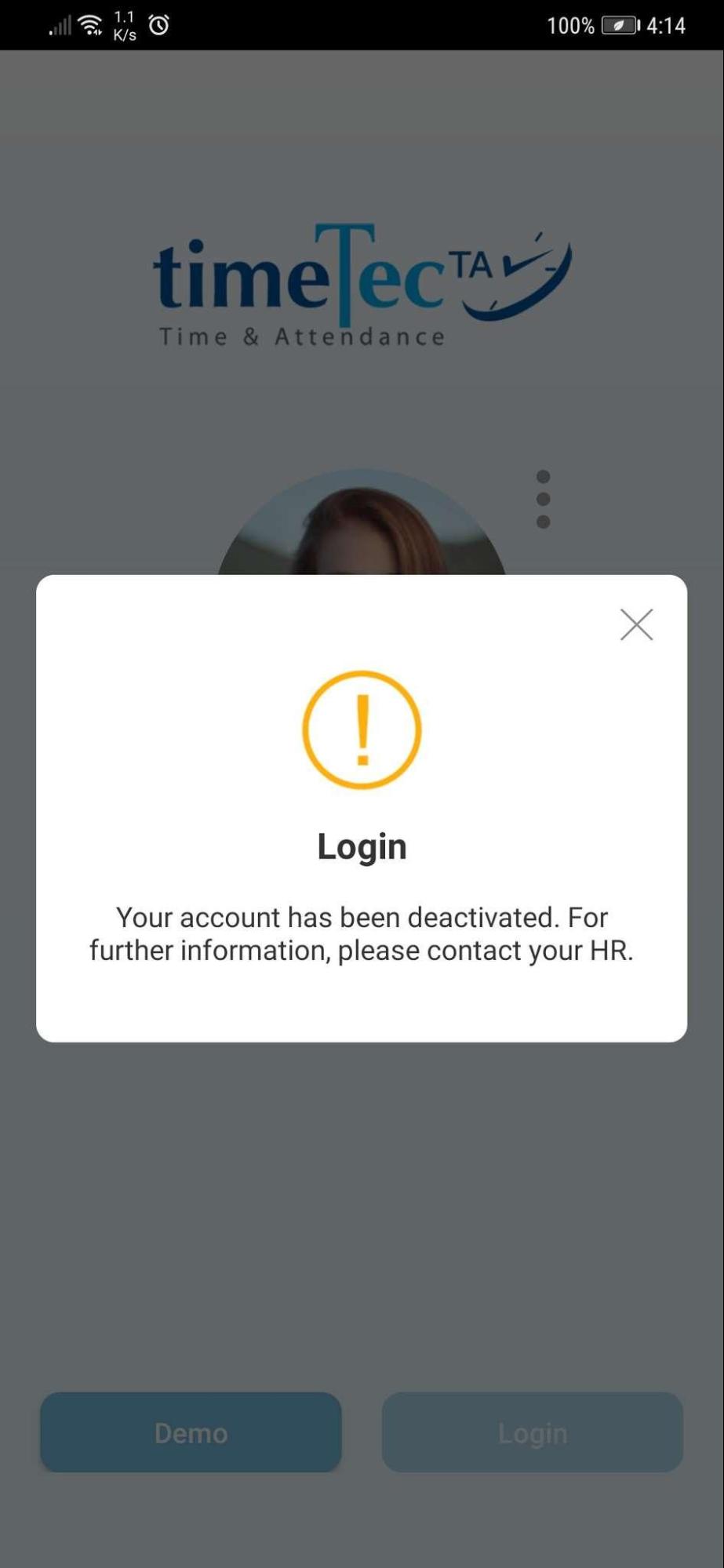The image size is (724, 1568).
Task: Tap the Demo button
Action: click(x=191, y=1432)
